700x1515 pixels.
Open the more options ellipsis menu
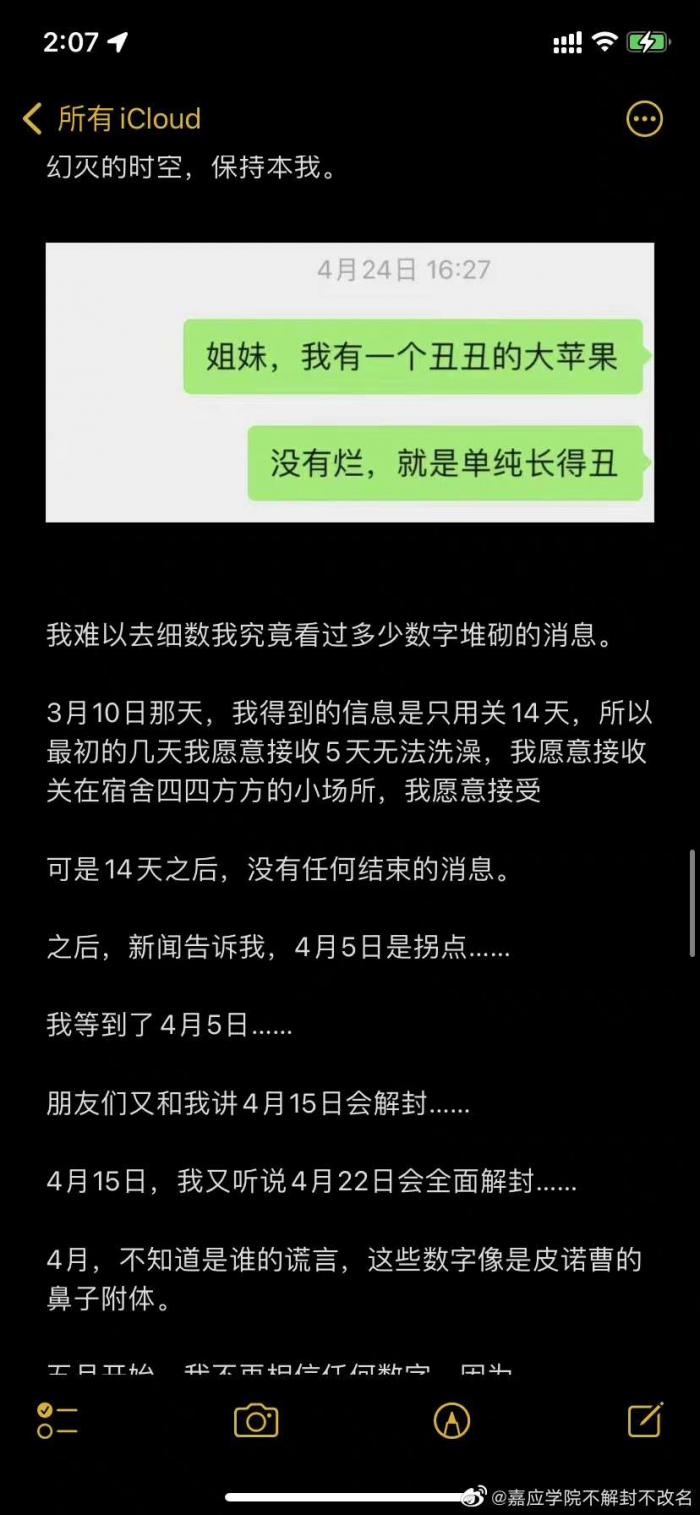coord(644,120)
